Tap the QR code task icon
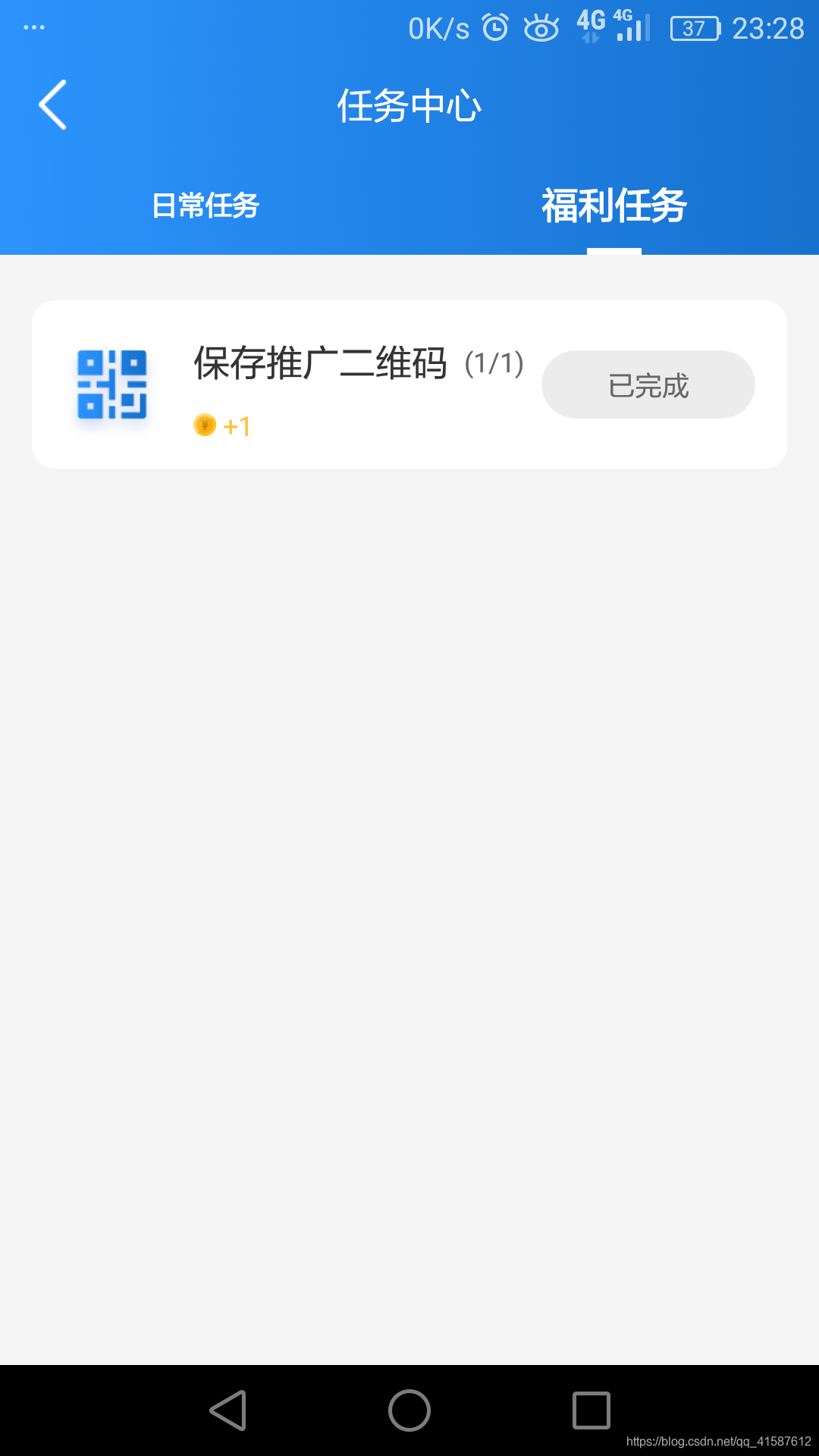Screen dimensions: 819x1456 point(111,384)
